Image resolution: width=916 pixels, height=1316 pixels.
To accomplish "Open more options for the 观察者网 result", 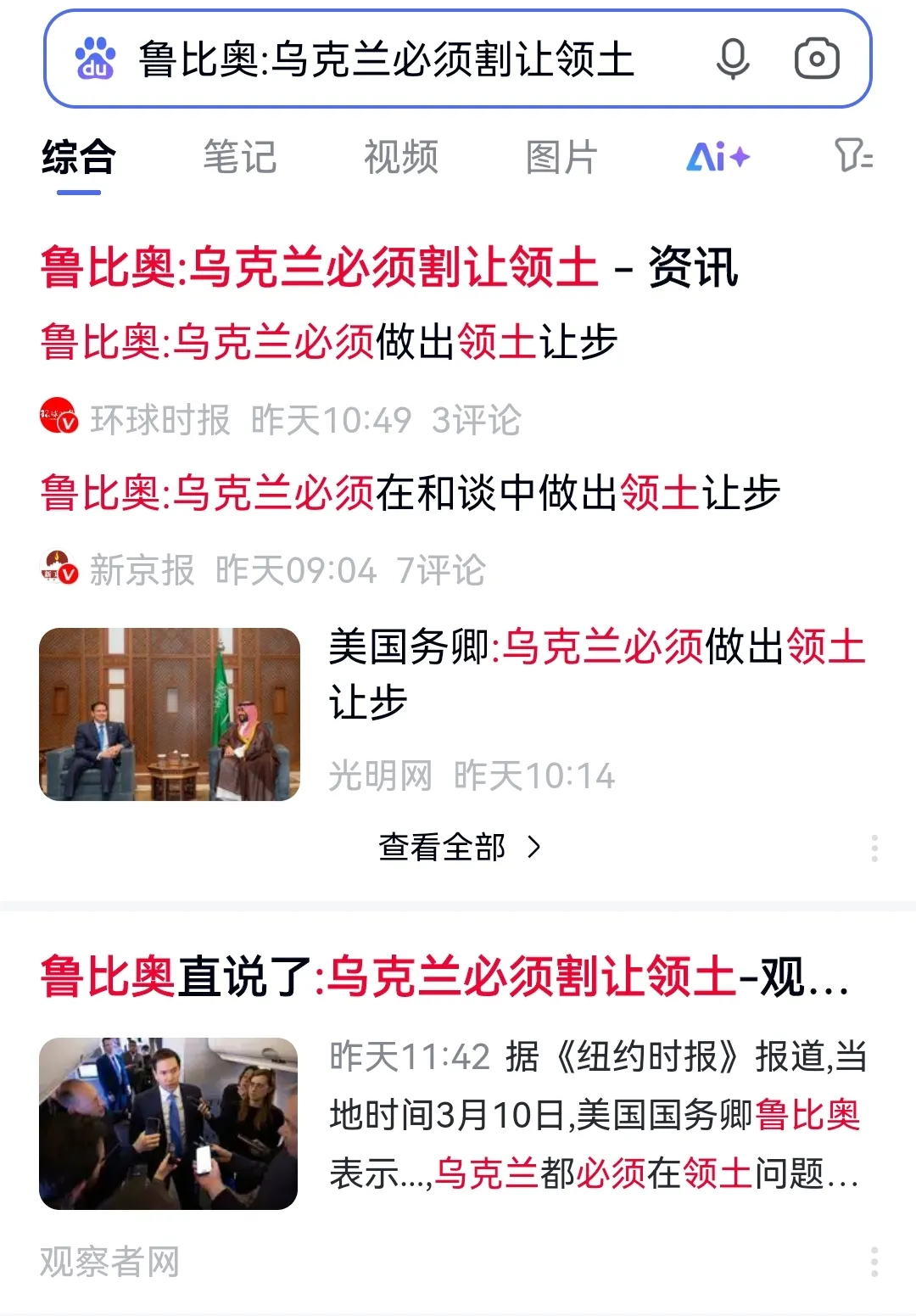I will pyautogui.click(x=874, y=1261).
